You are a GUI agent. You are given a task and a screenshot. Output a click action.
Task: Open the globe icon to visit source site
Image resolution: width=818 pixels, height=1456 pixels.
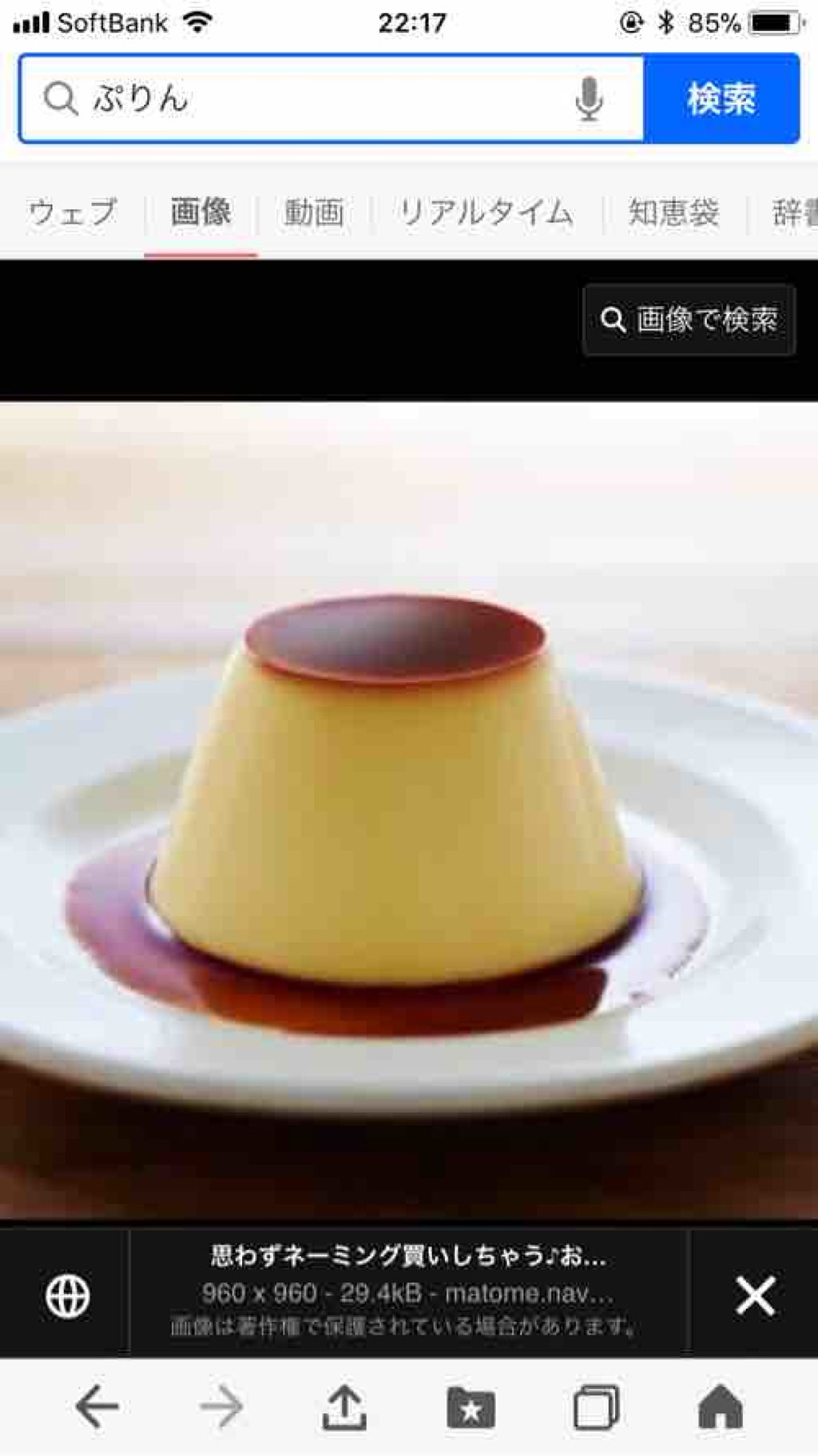(67, 1295)
